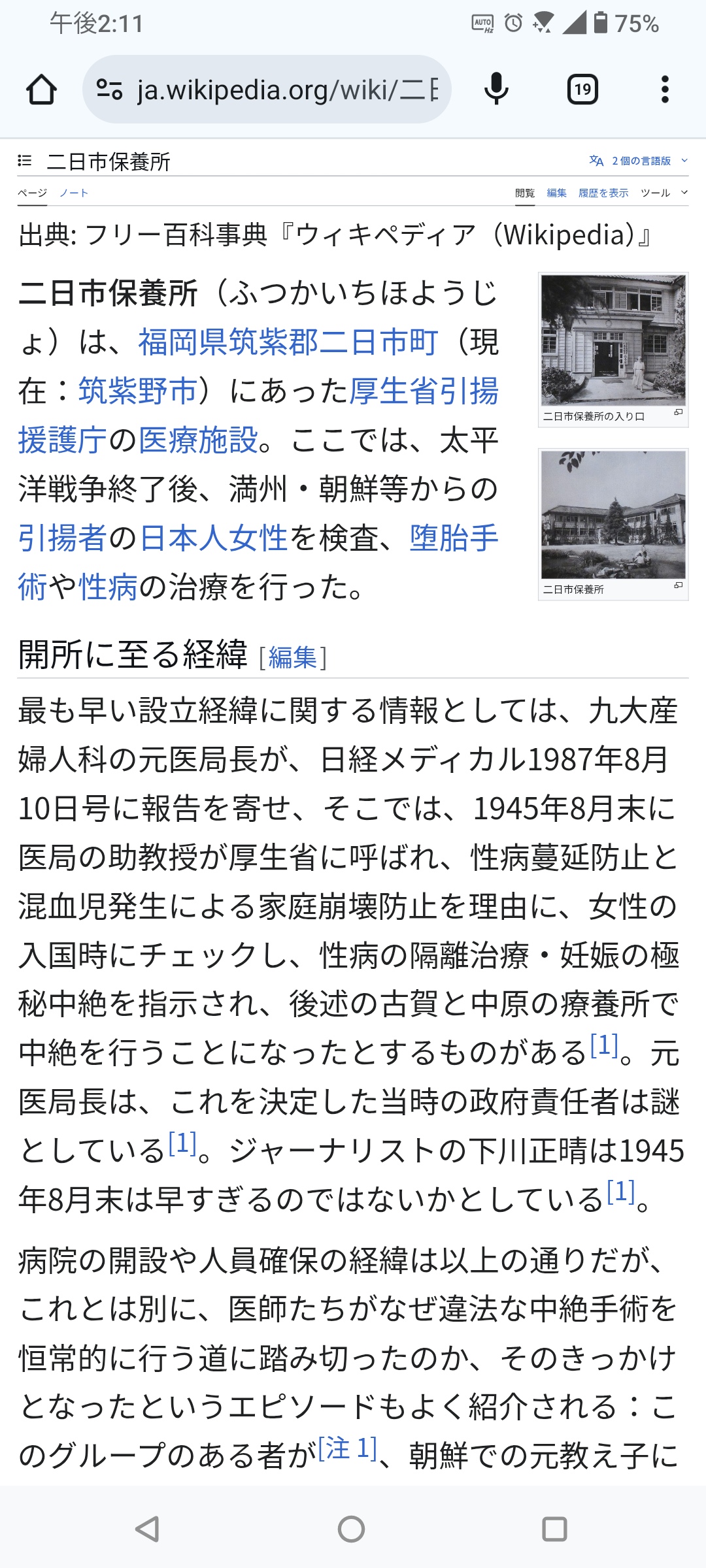Open the table of contents icon
Screen dimensions: 706x1568
[x=25, y=161]
